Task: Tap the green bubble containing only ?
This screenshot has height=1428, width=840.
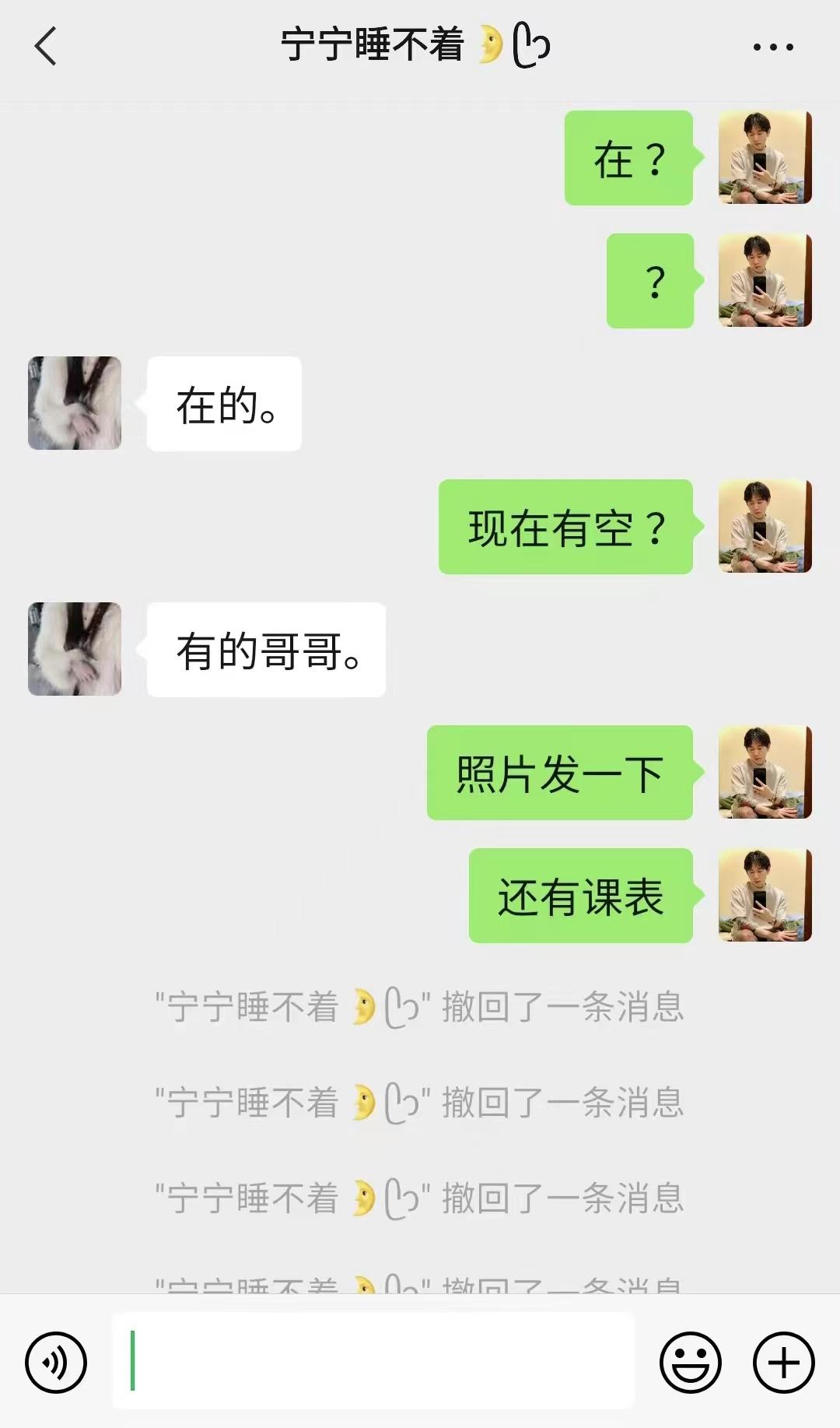Action: pyautogui.click(x=650, y=280)
